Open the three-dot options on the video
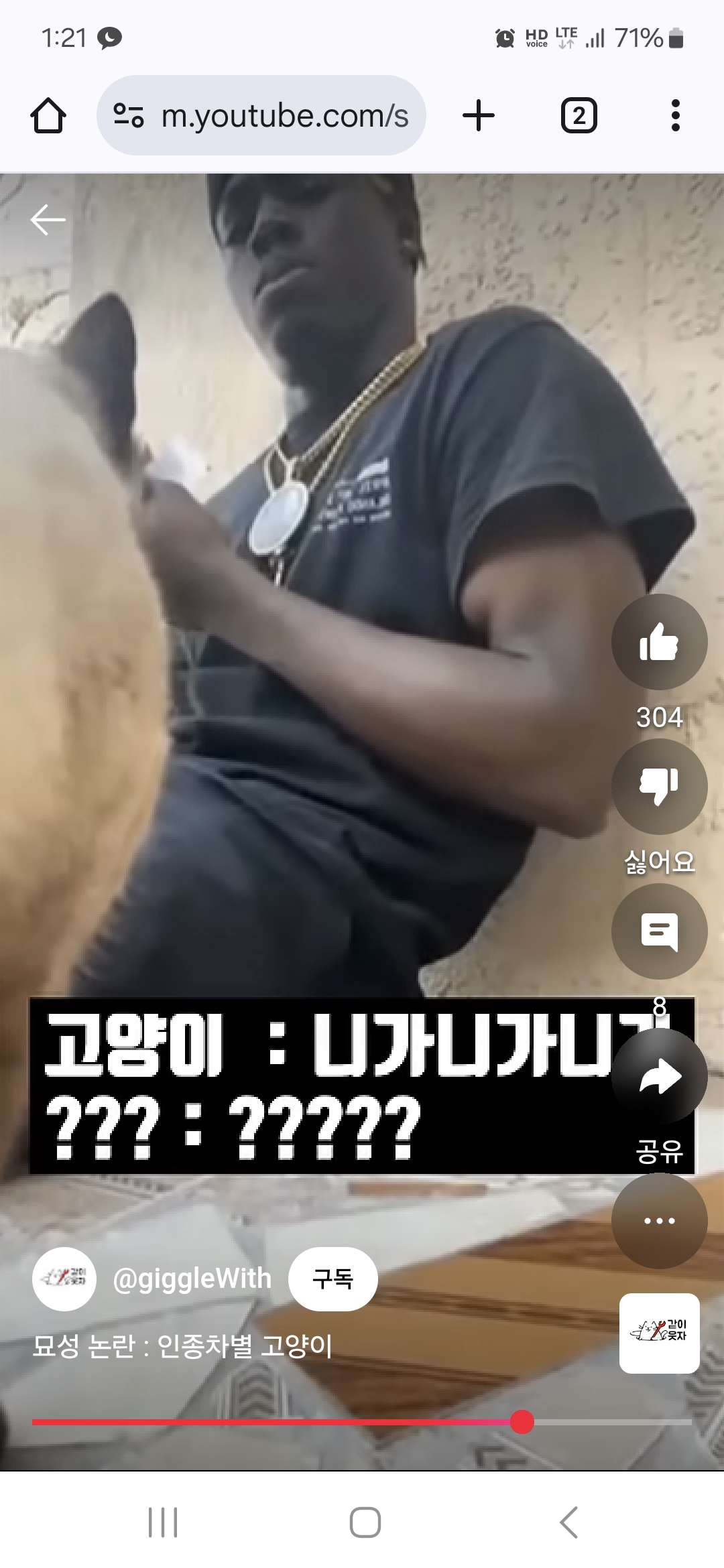The width and height of the screenshot is (724, 1568). pyautogui.click(x=659, y=1220)
